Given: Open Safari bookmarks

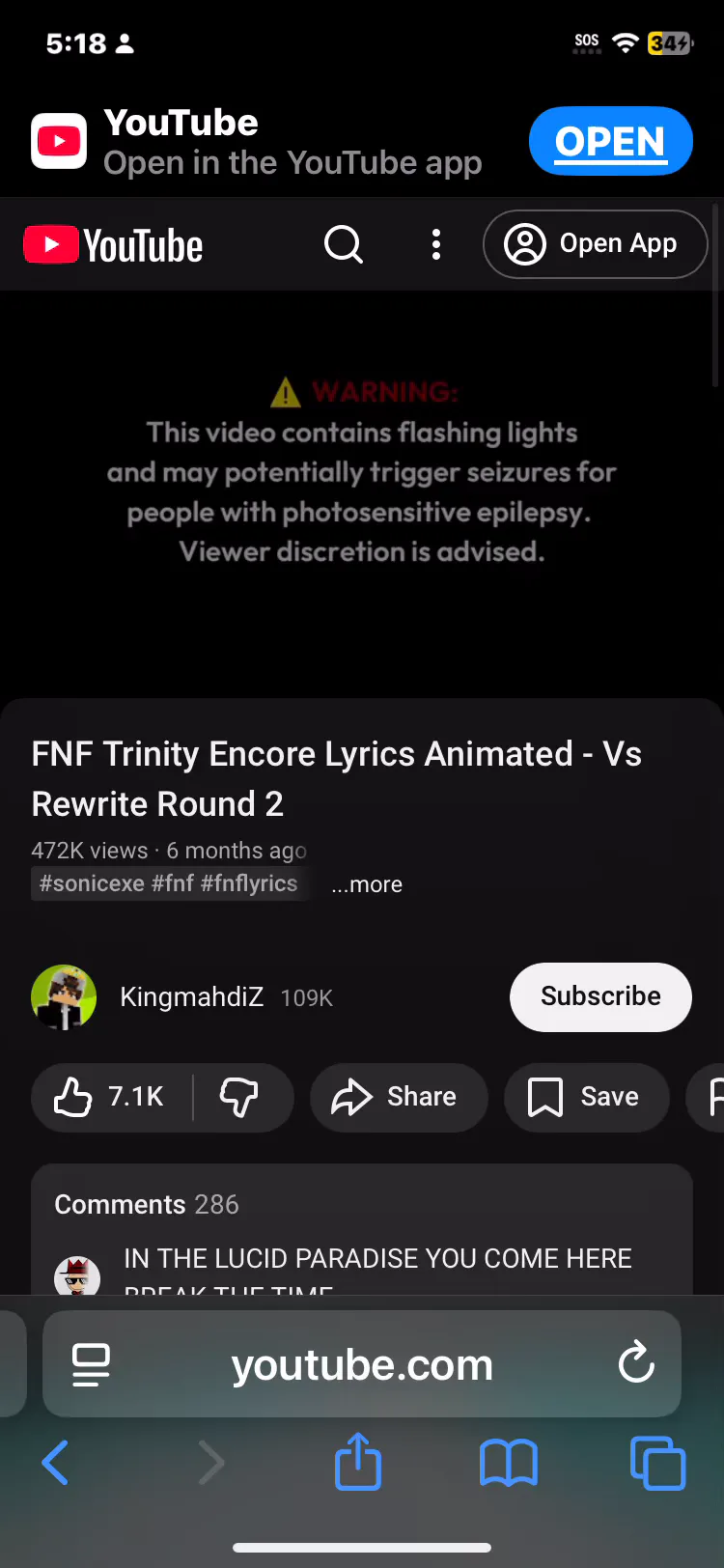Looking at the screenshot, I should [508, 1463].
